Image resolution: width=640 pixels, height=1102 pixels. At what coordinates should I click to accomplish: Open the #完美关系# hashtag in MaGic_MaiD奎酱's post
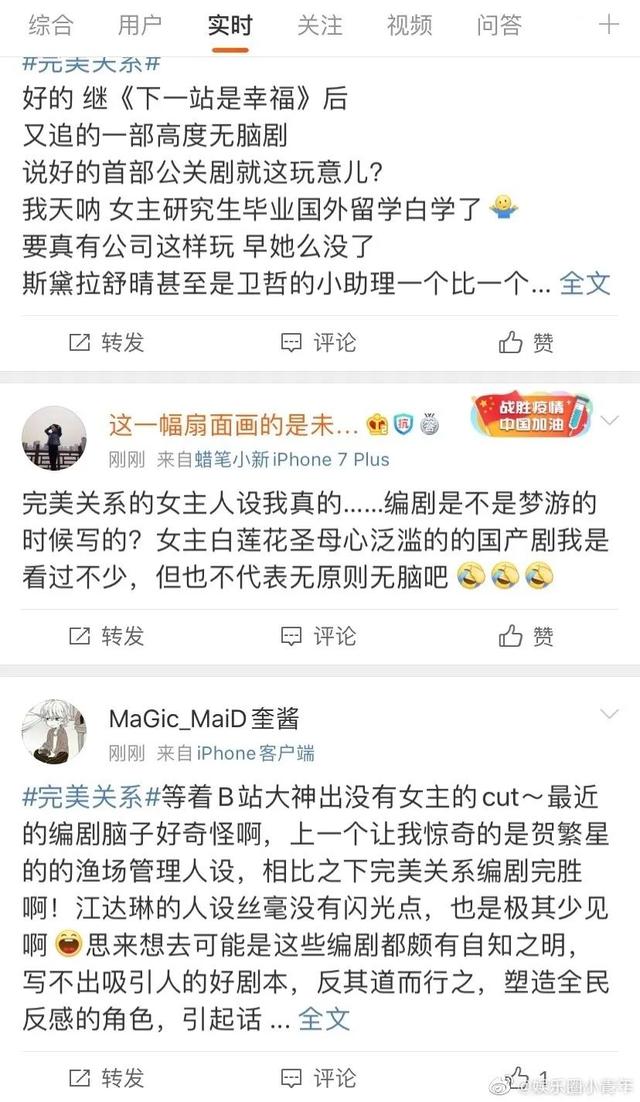[92, 798]
